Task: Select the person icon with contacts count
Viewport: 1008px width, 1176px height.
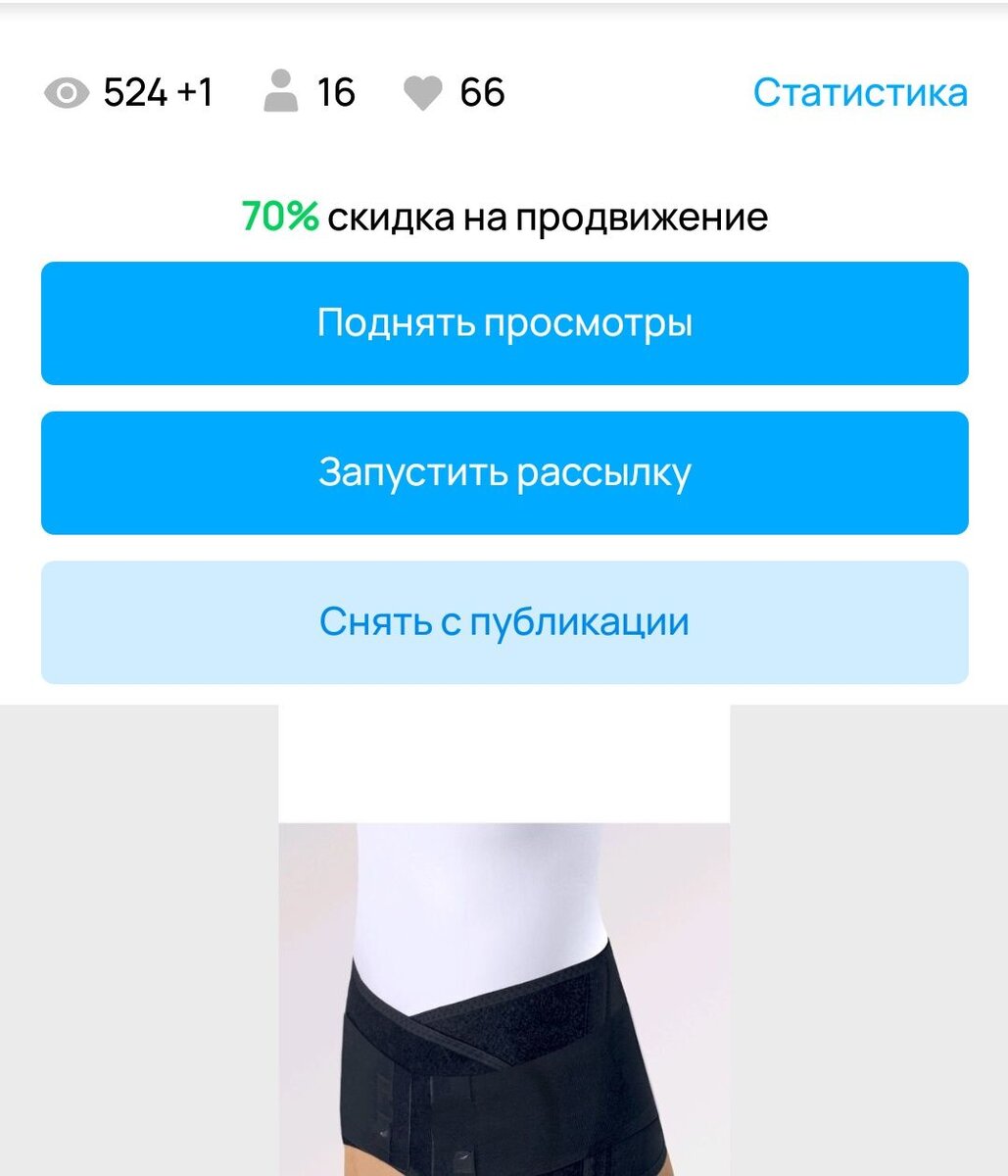Action: coord(281,93)
